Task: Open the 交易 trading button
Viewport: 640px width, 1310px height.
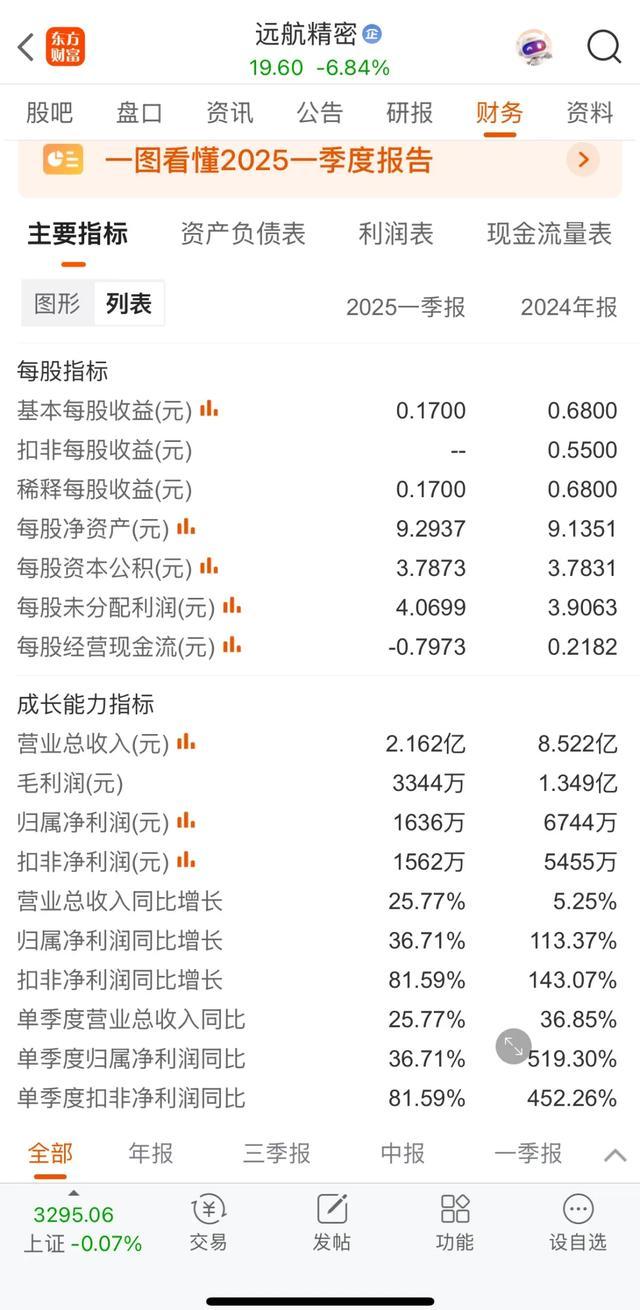Action: pyautogui.click(x=208, y=1223)
